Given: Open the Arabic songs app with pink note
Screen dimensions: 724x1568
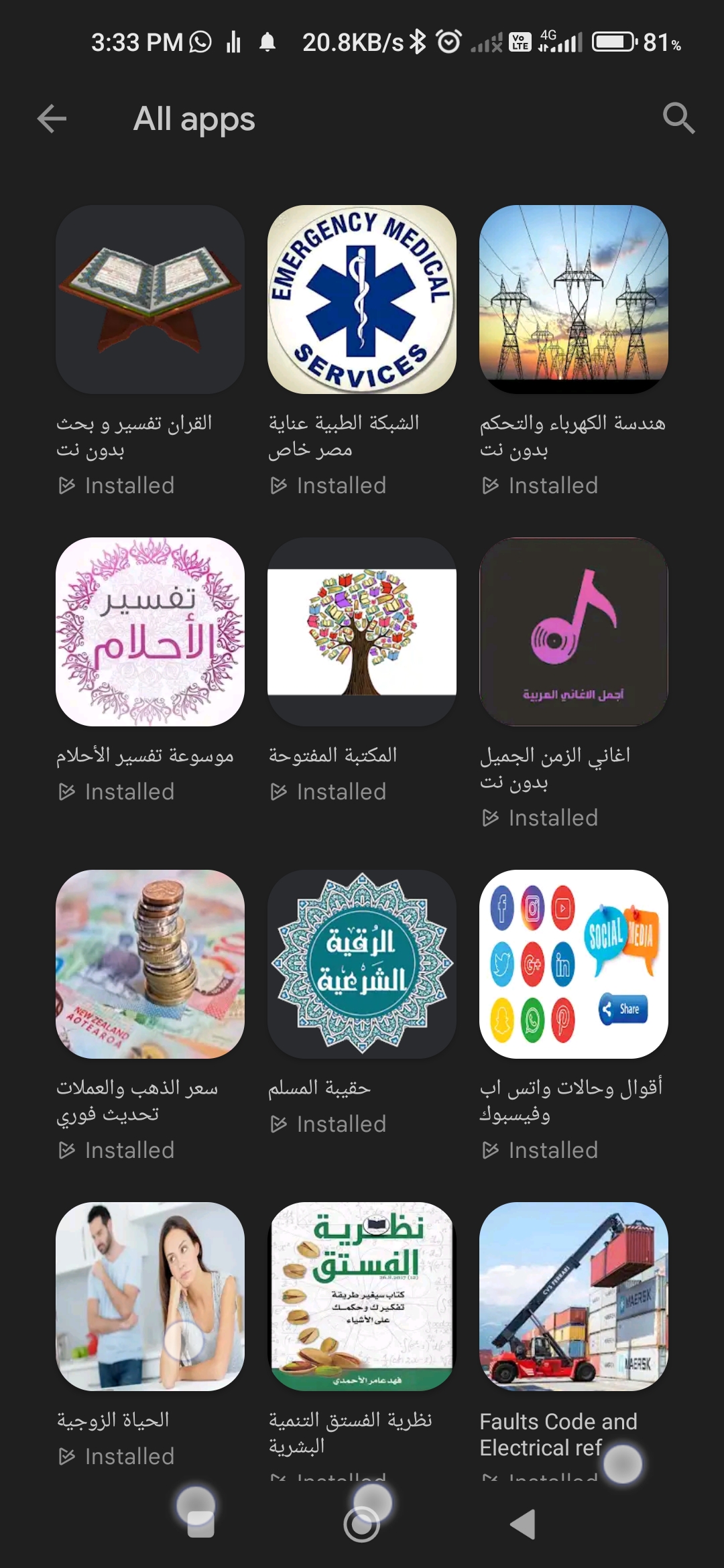Looking at the screenshot, I should [x=574, y=632].
